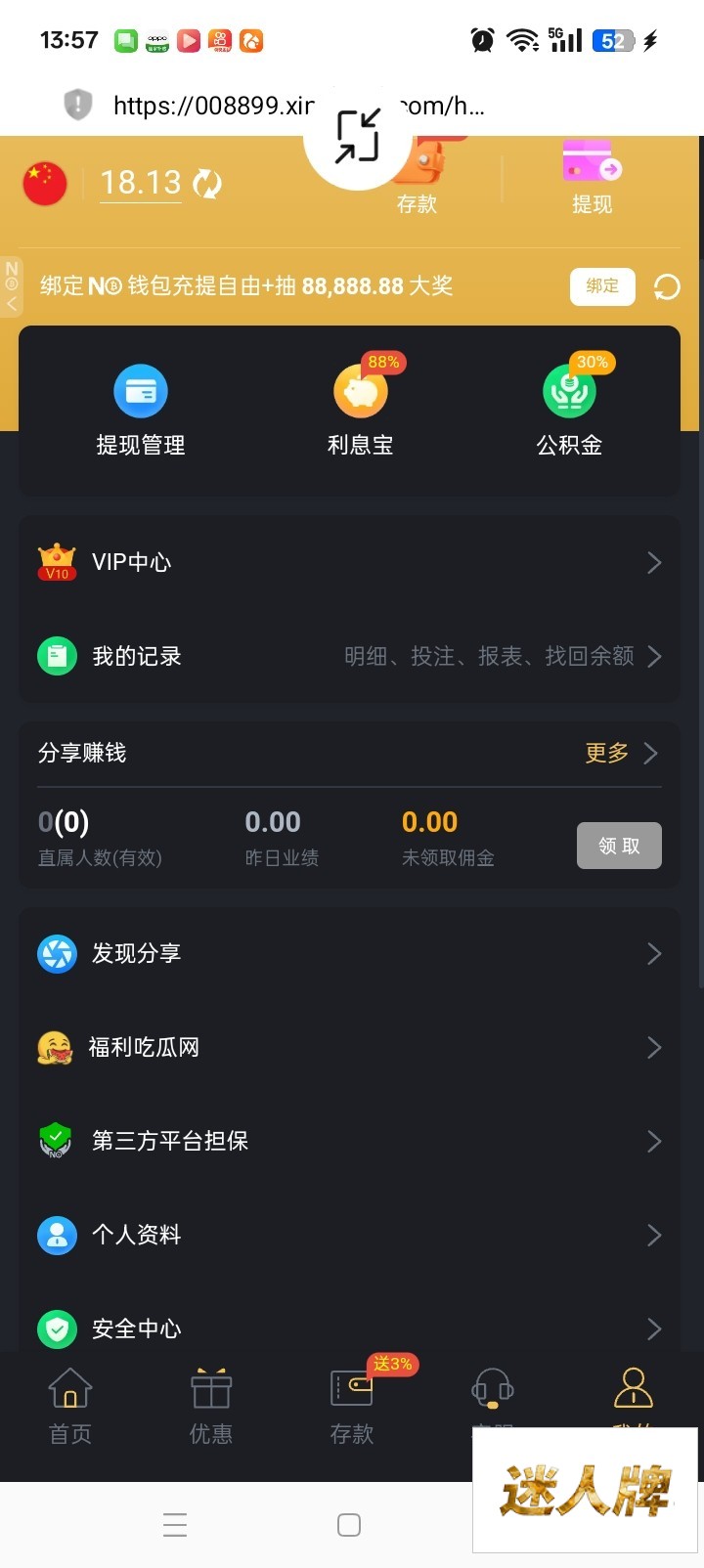The image size is (704, 1568).
Task: Refresh the 18.13 balance
Action: [207, 183]
